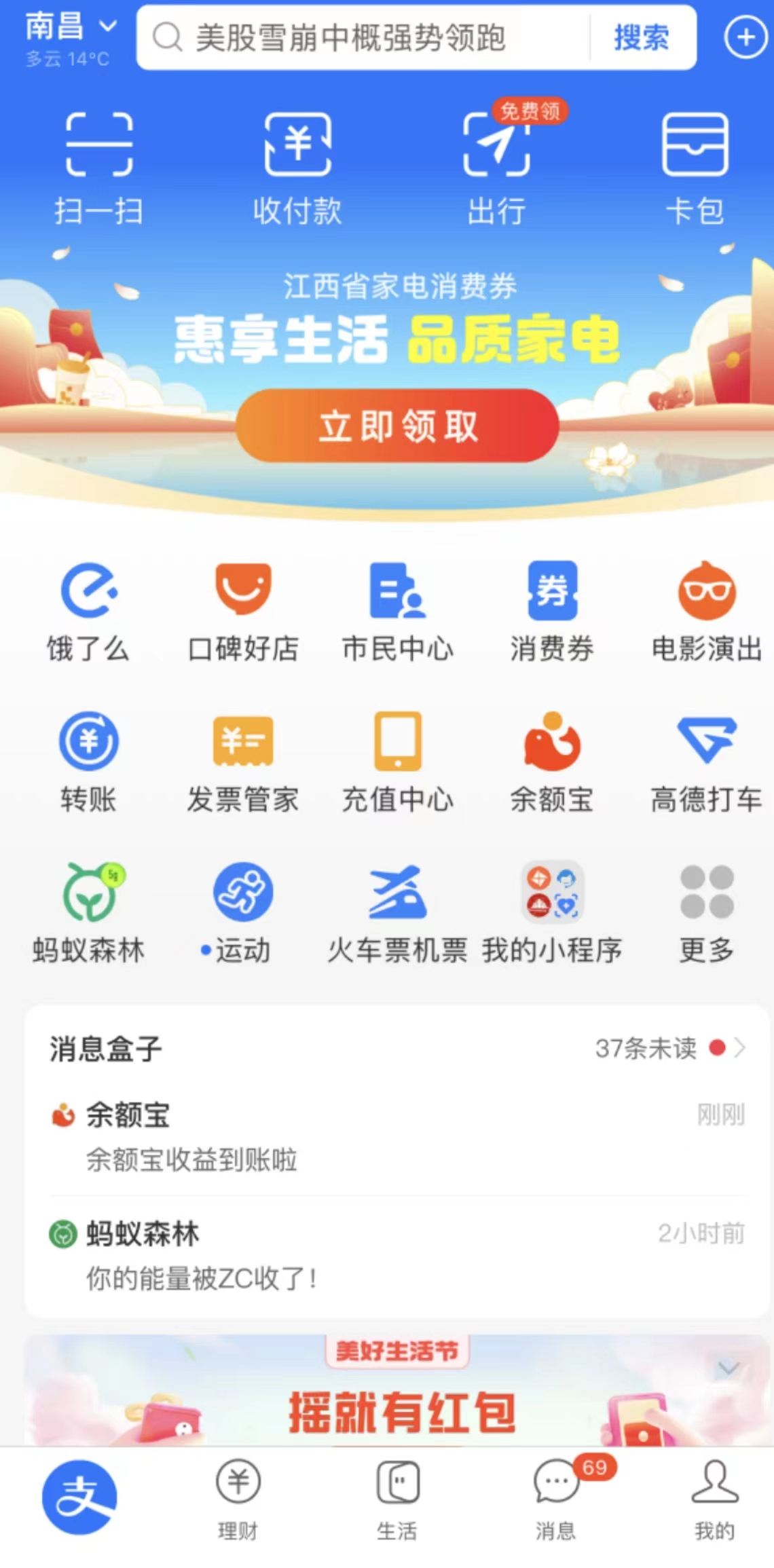
Task: Launch the 饿了么 mini app
Action: [88, 611]
